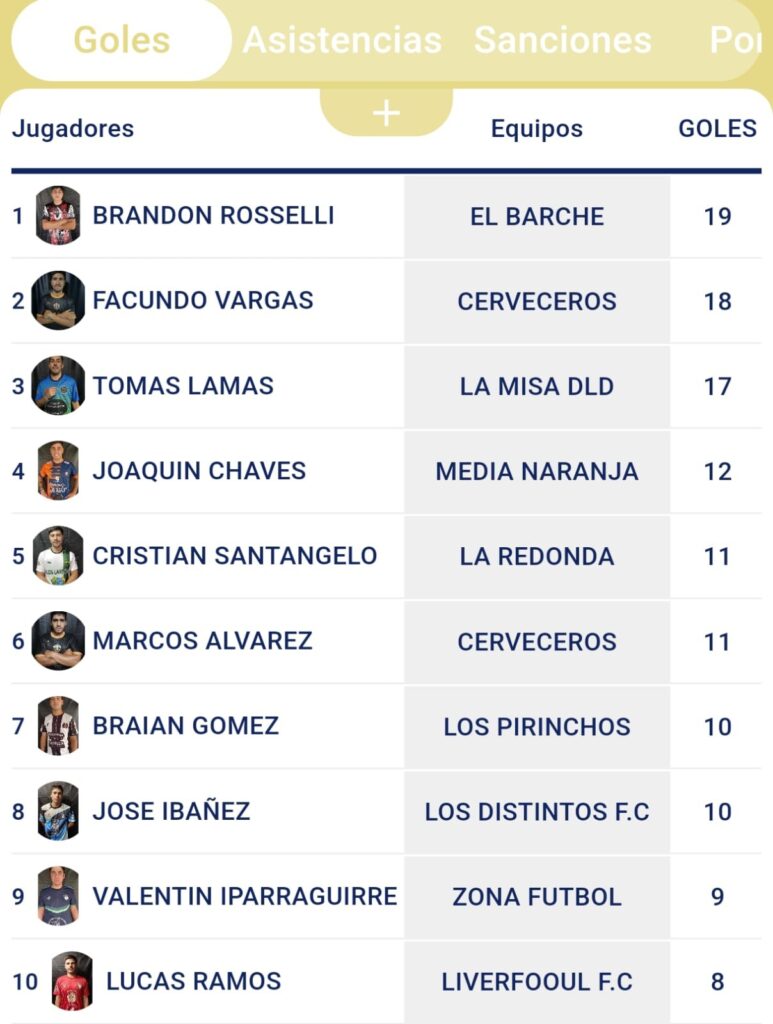
Task: Switch to the Asistencias tab
Action: click(342, 40)
